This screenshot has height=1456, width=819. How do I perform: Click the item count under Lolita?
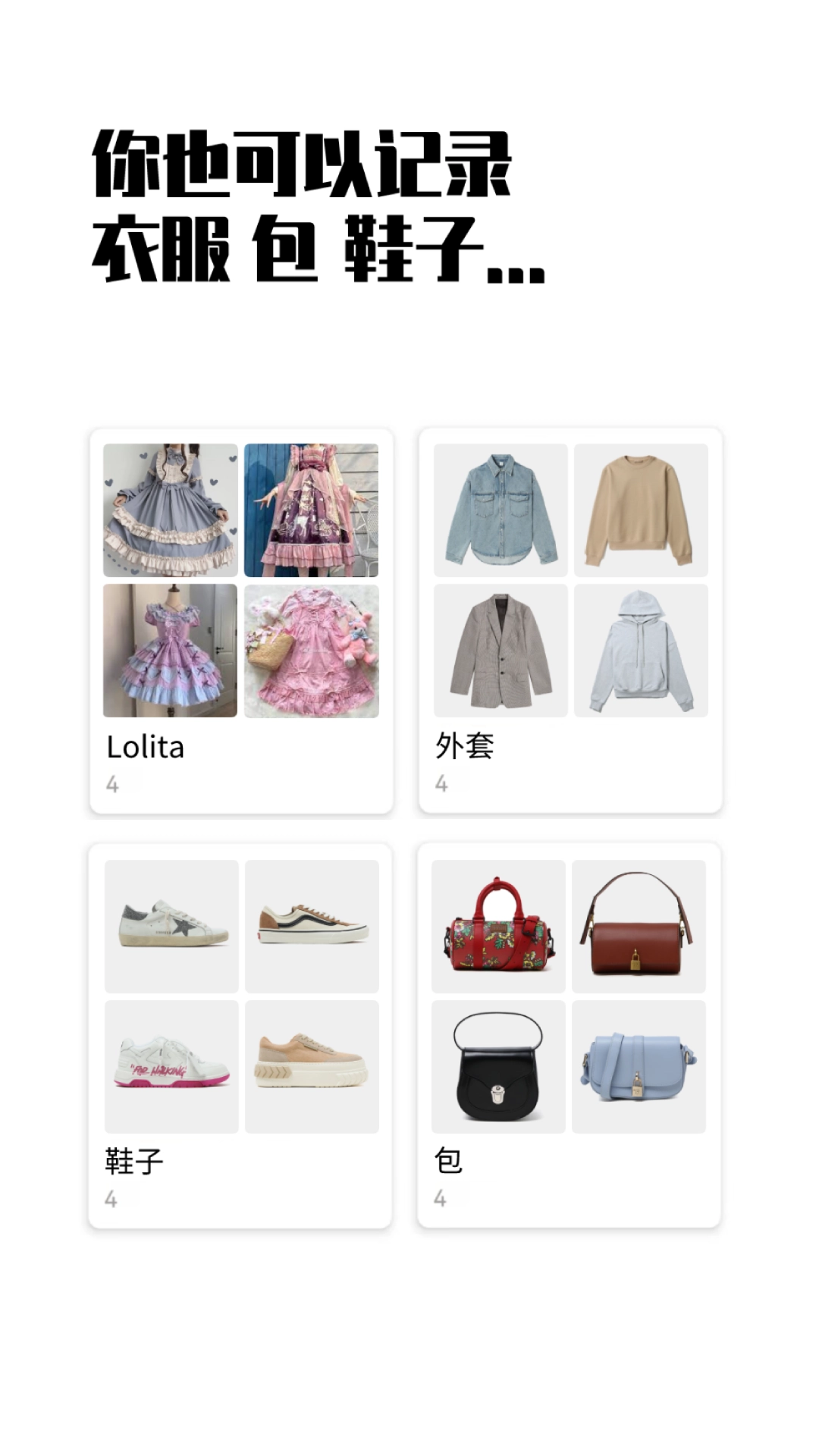(112, 785)
